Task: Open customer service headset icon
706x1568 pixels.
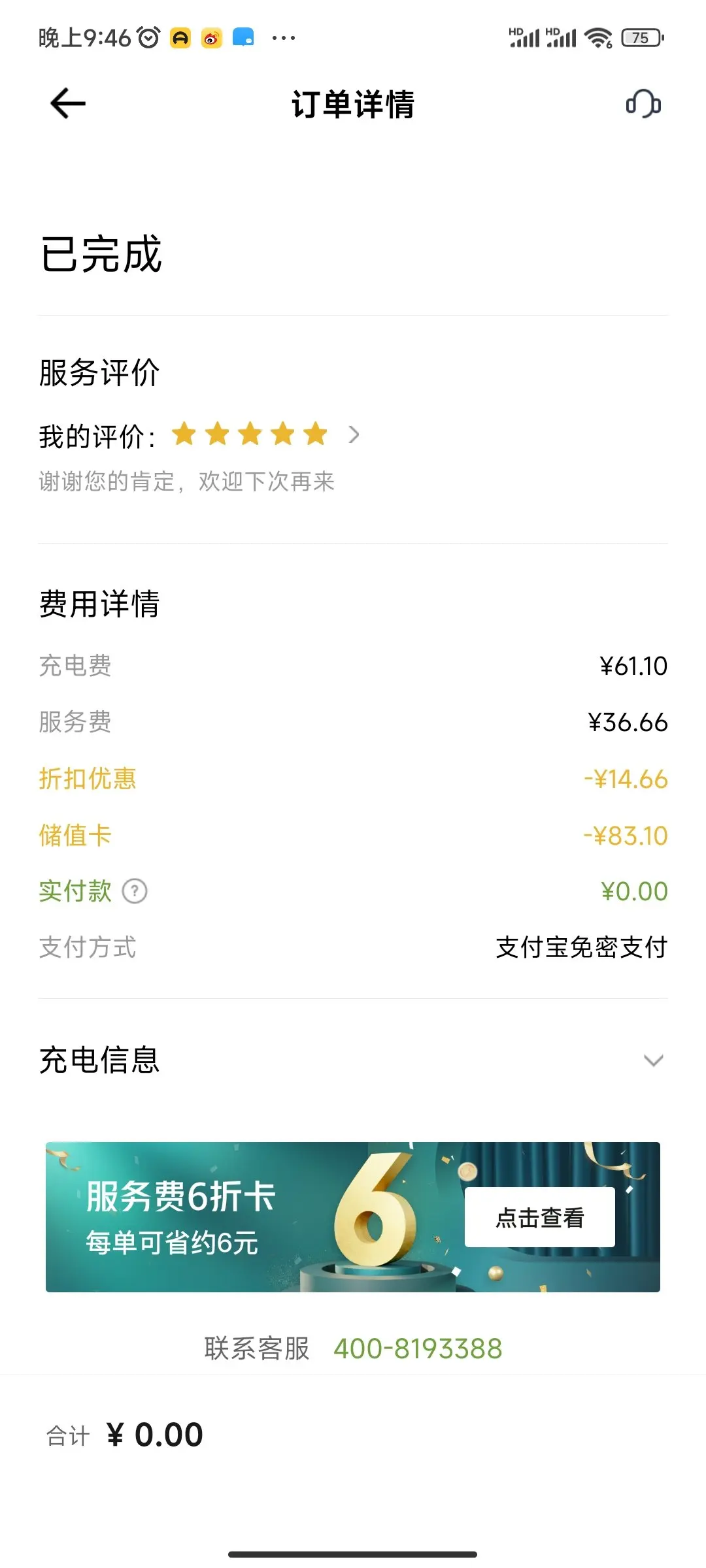Action: pos(643,104)
